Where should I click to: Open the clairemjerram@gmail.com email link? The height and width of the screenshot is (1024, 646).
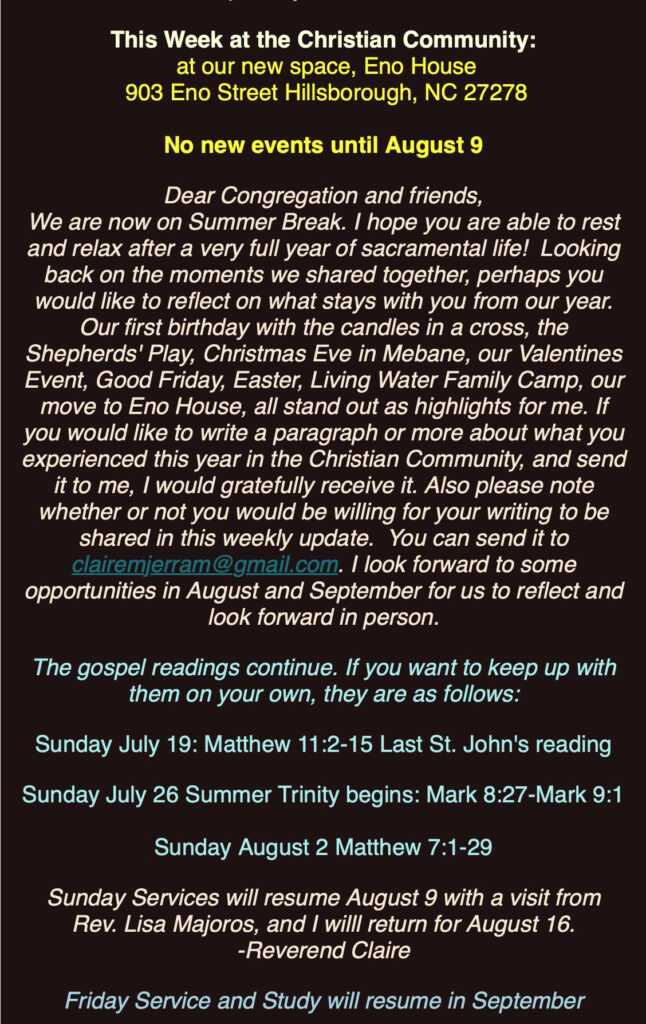pyautogui.click(x=205, y=564)
